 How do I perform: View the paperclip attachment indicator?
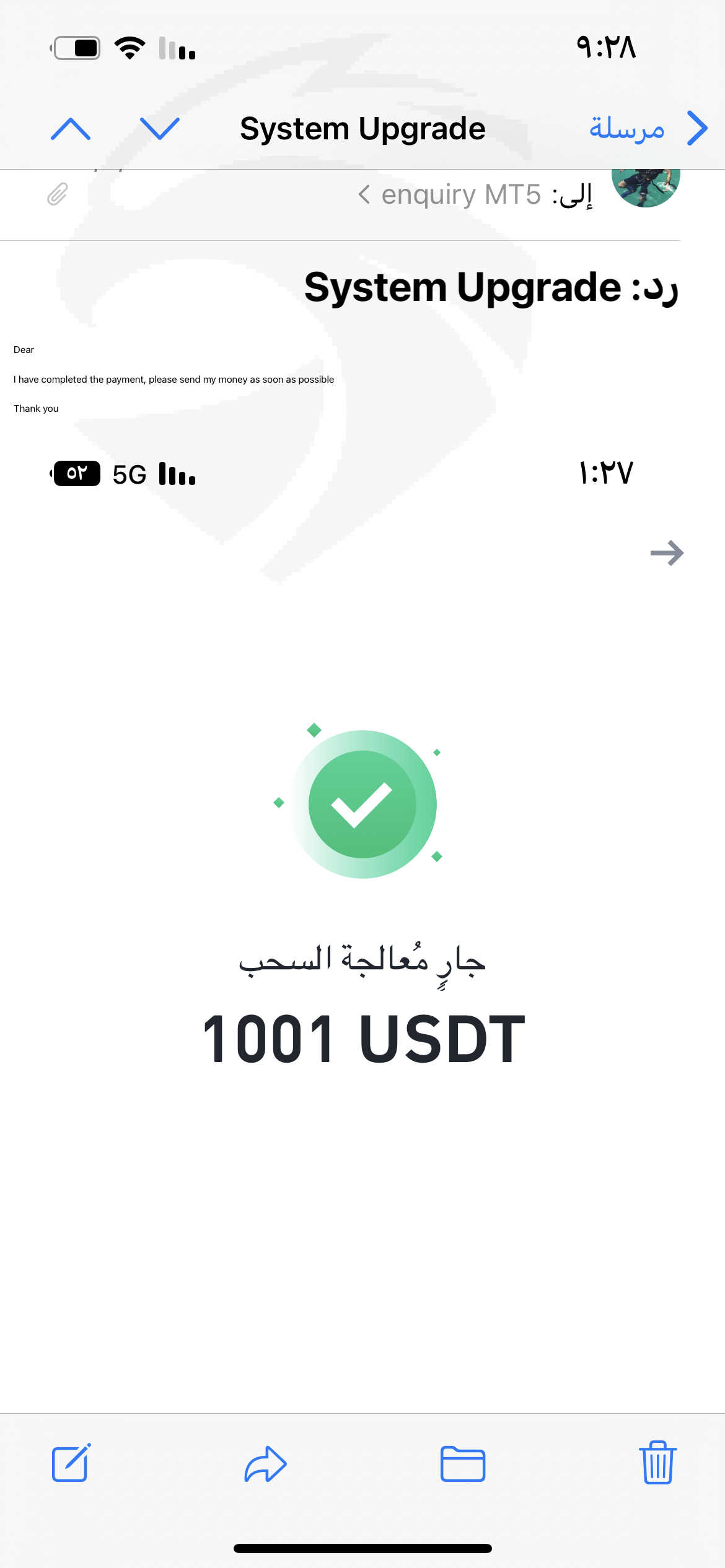pyautogui.click(x=57, y=194)
